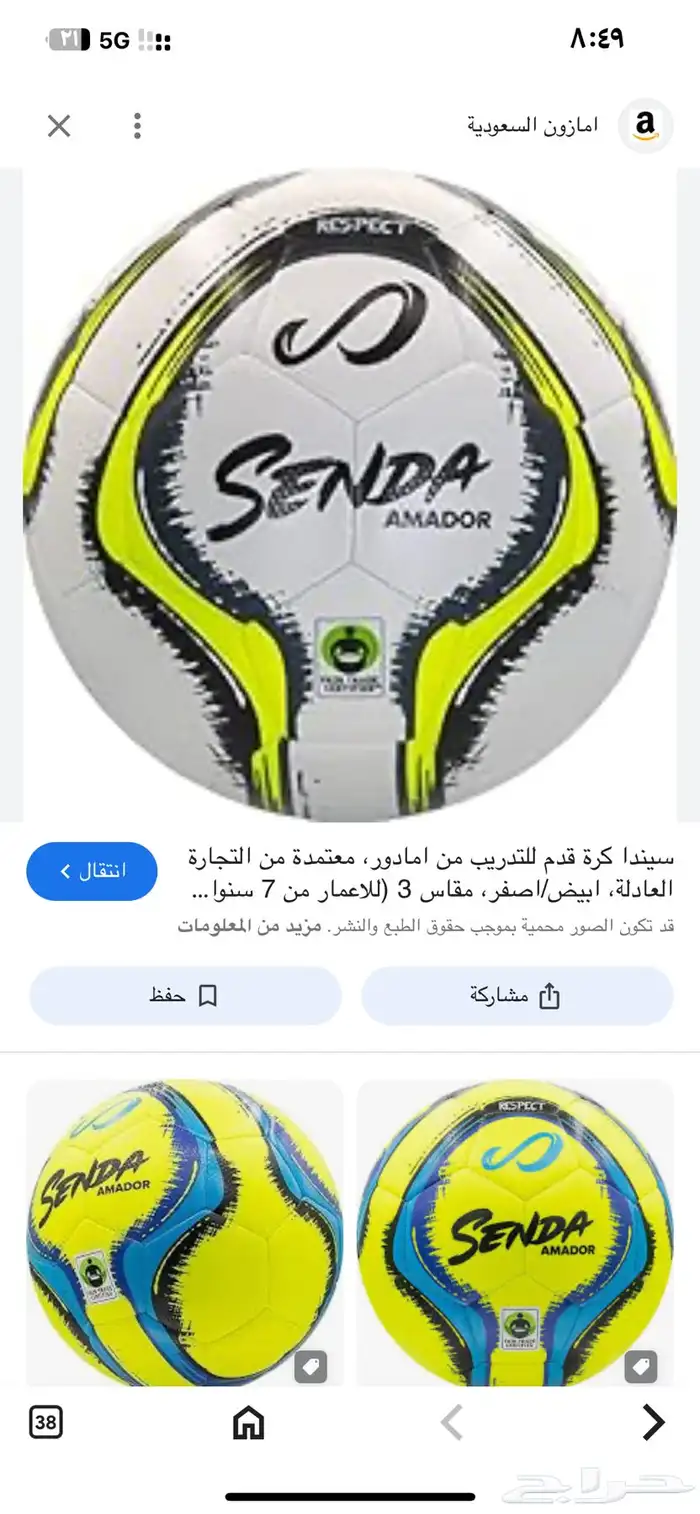The width and height of the screenshot is (700, 1514).
Task: Open the tab switcher showing 38
Action: pyautogui.click(x=46, y=1422)
